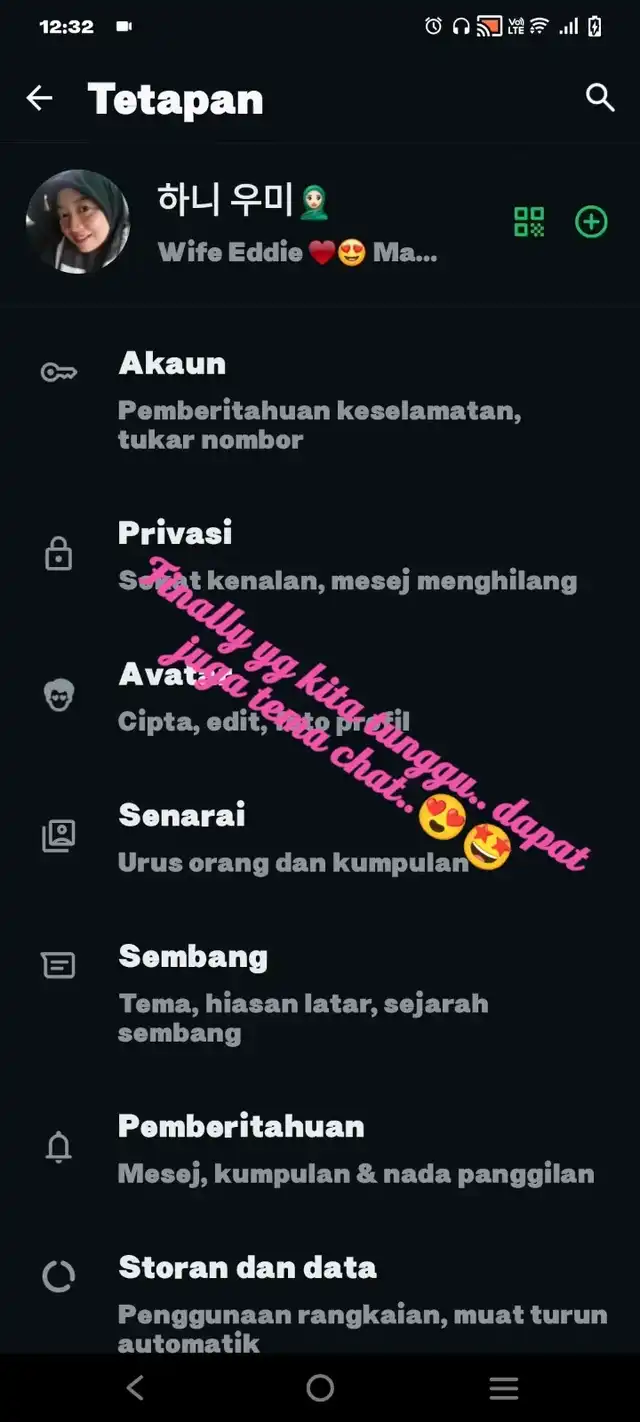Tap the green plus add-account icon
The image size is (640, 1422).
click(591, 222)
